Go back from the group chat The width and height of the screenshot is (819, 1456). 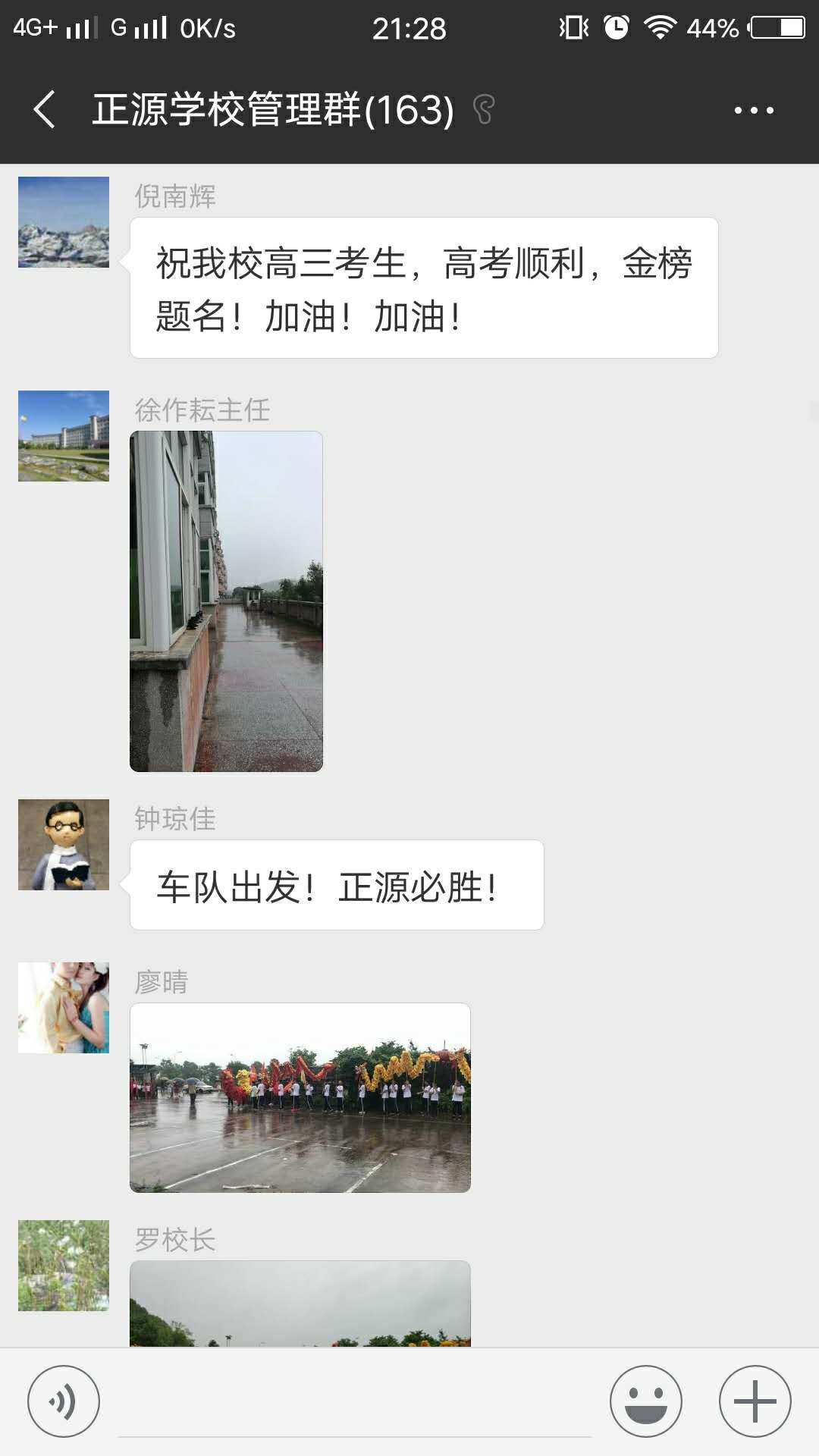pos(45,110)
